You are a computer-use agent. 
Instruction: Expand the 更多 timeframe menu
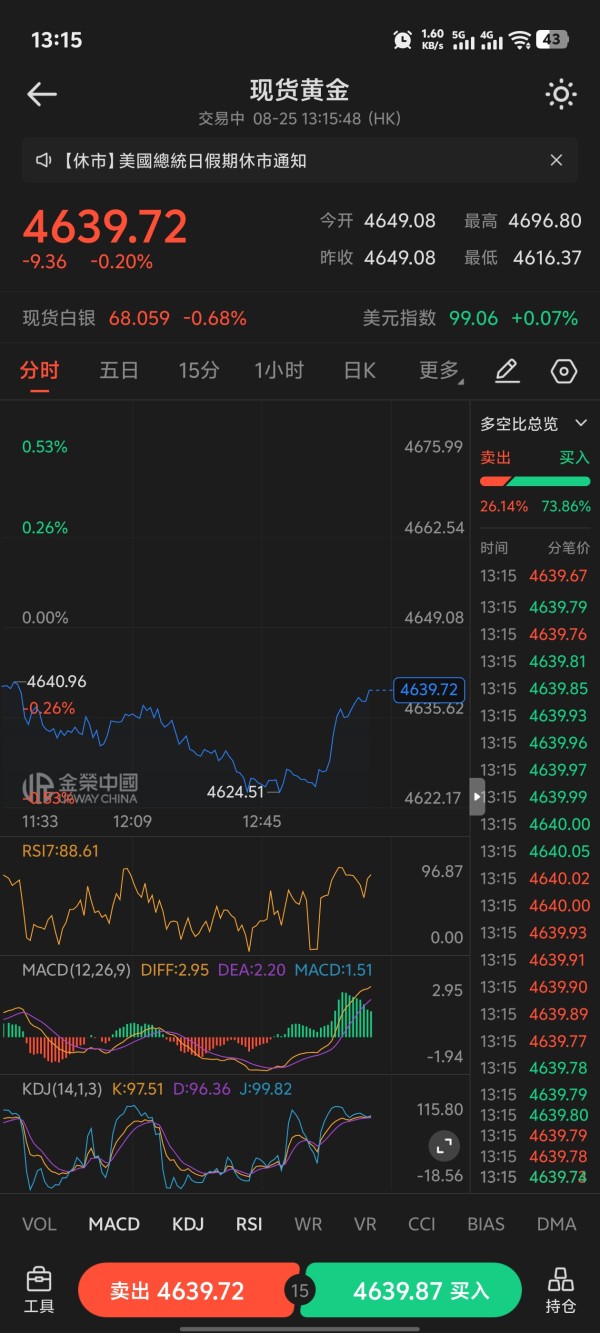pyautogui.click(x=440, y=371)
